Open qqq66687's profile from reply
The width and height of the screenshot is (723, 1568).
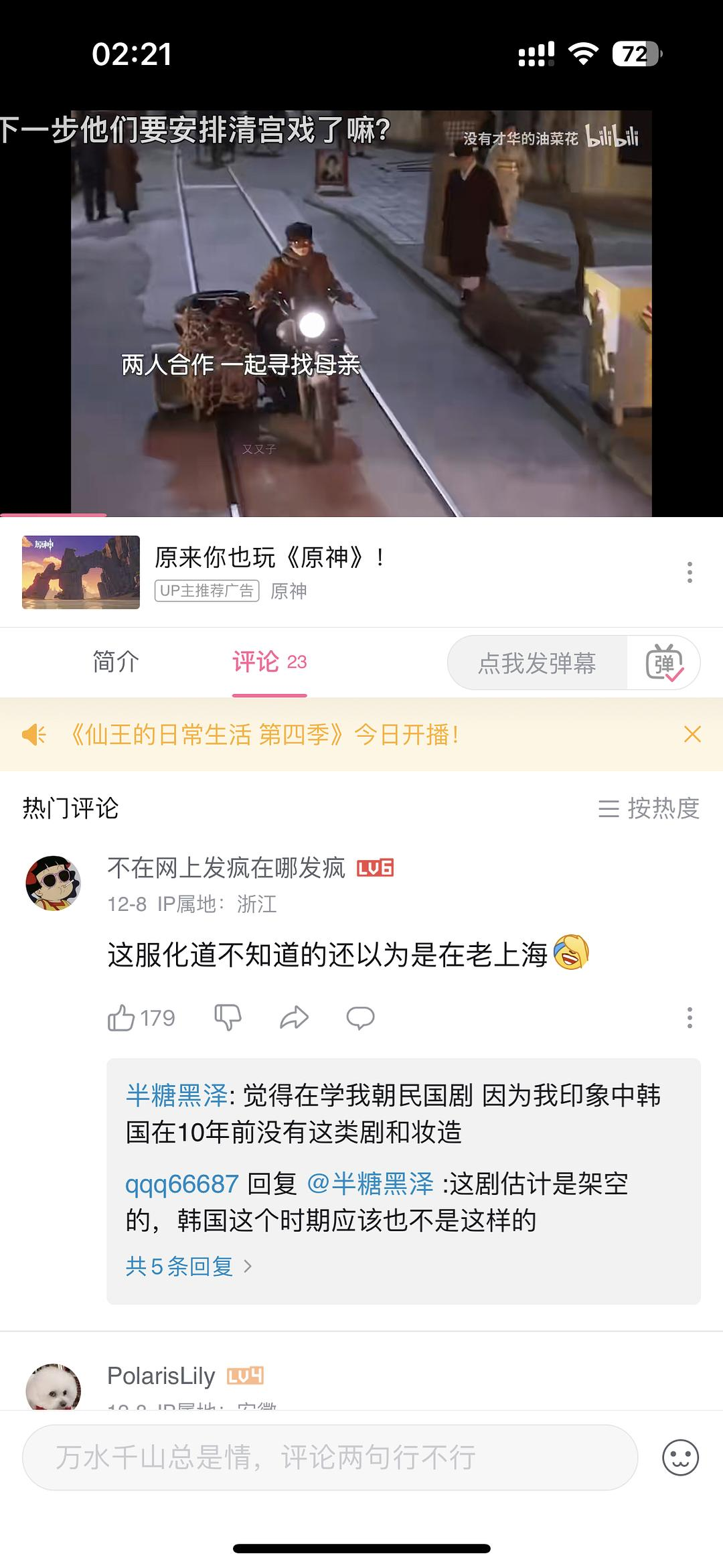(x=182, y=1184)
